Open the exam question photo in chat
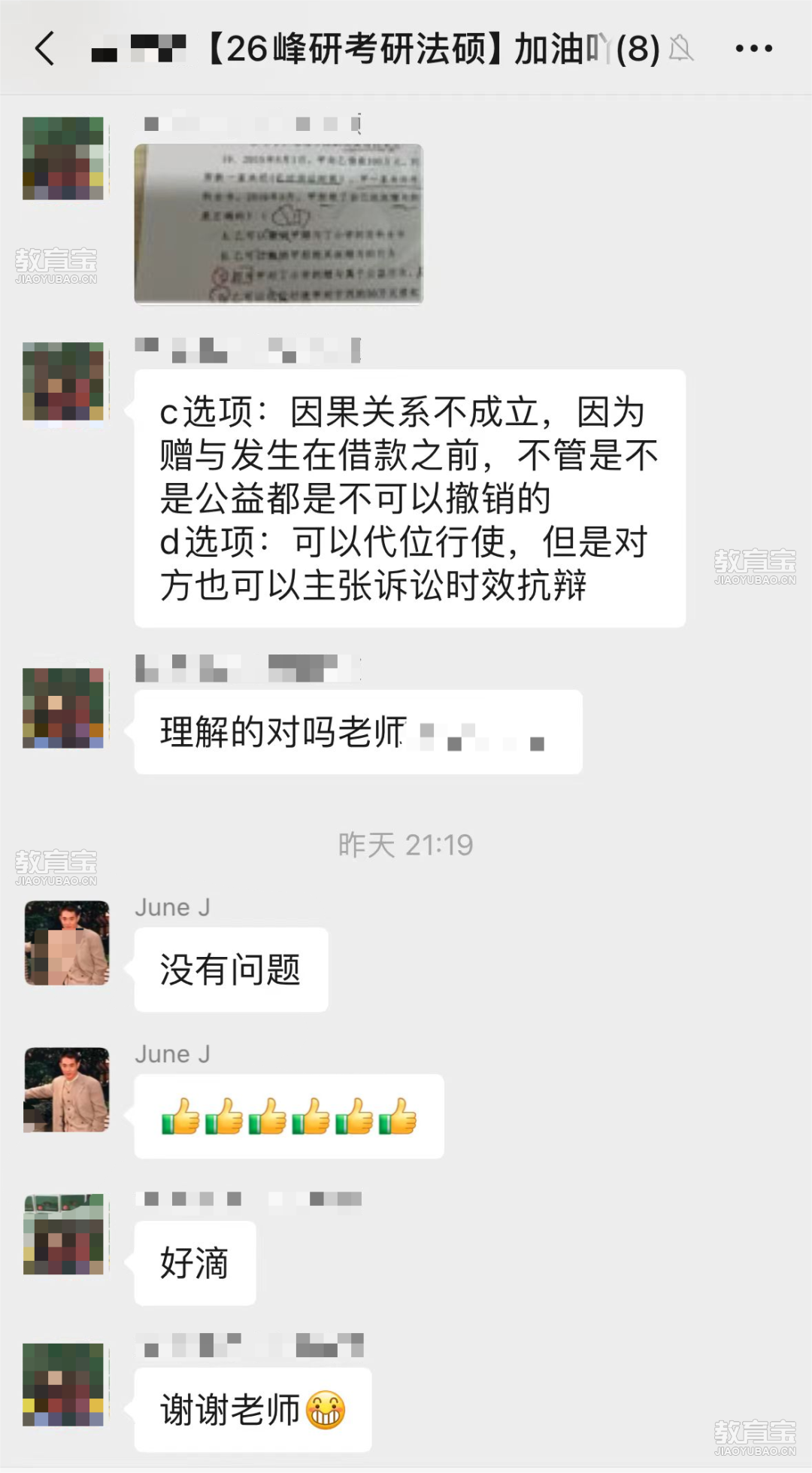Viewport: 812px width, 1473px height. pyautogui.click(x=278, y=223)
